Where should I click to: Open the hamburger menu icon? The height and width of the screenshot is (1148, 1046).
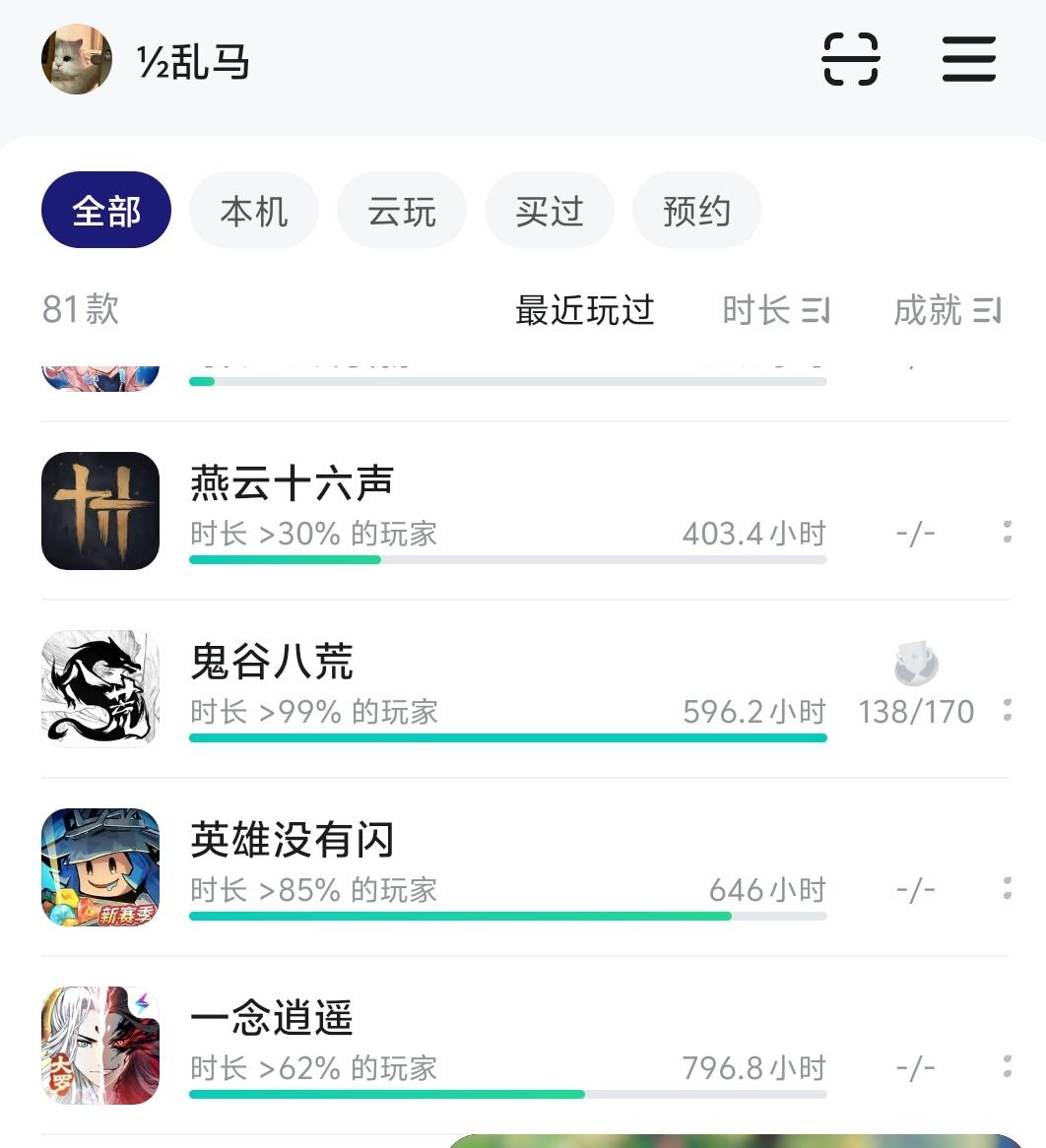tap(968, 59)
